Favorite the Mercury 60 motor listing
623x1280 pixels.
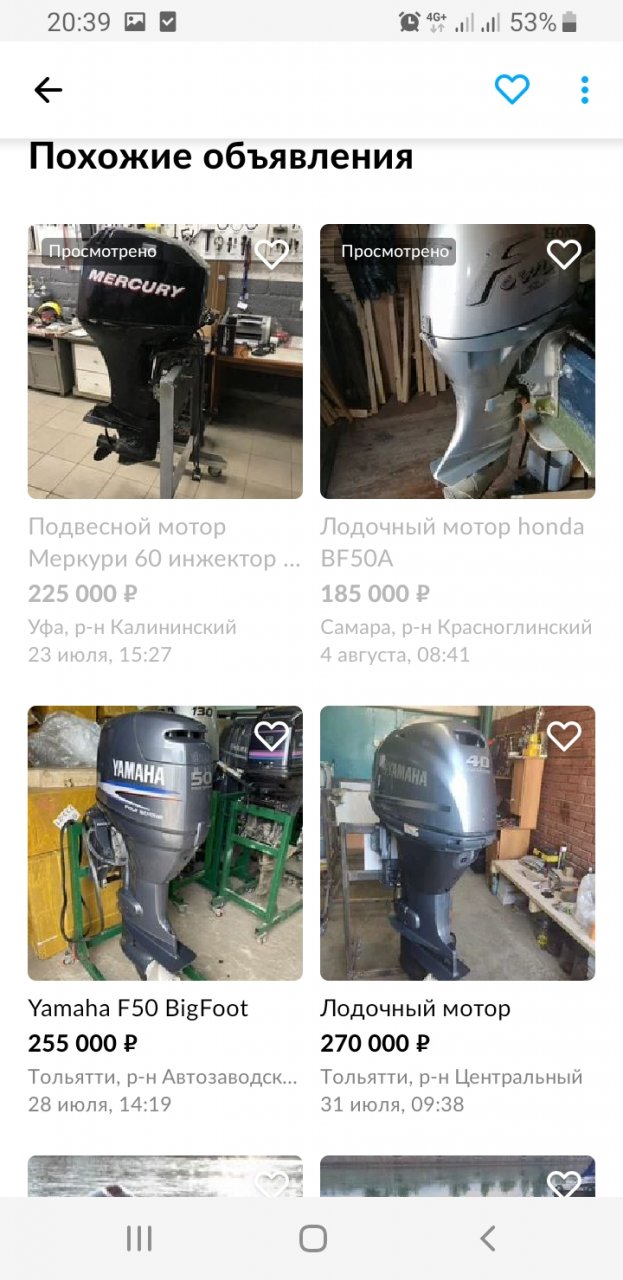tap(271, 254)
